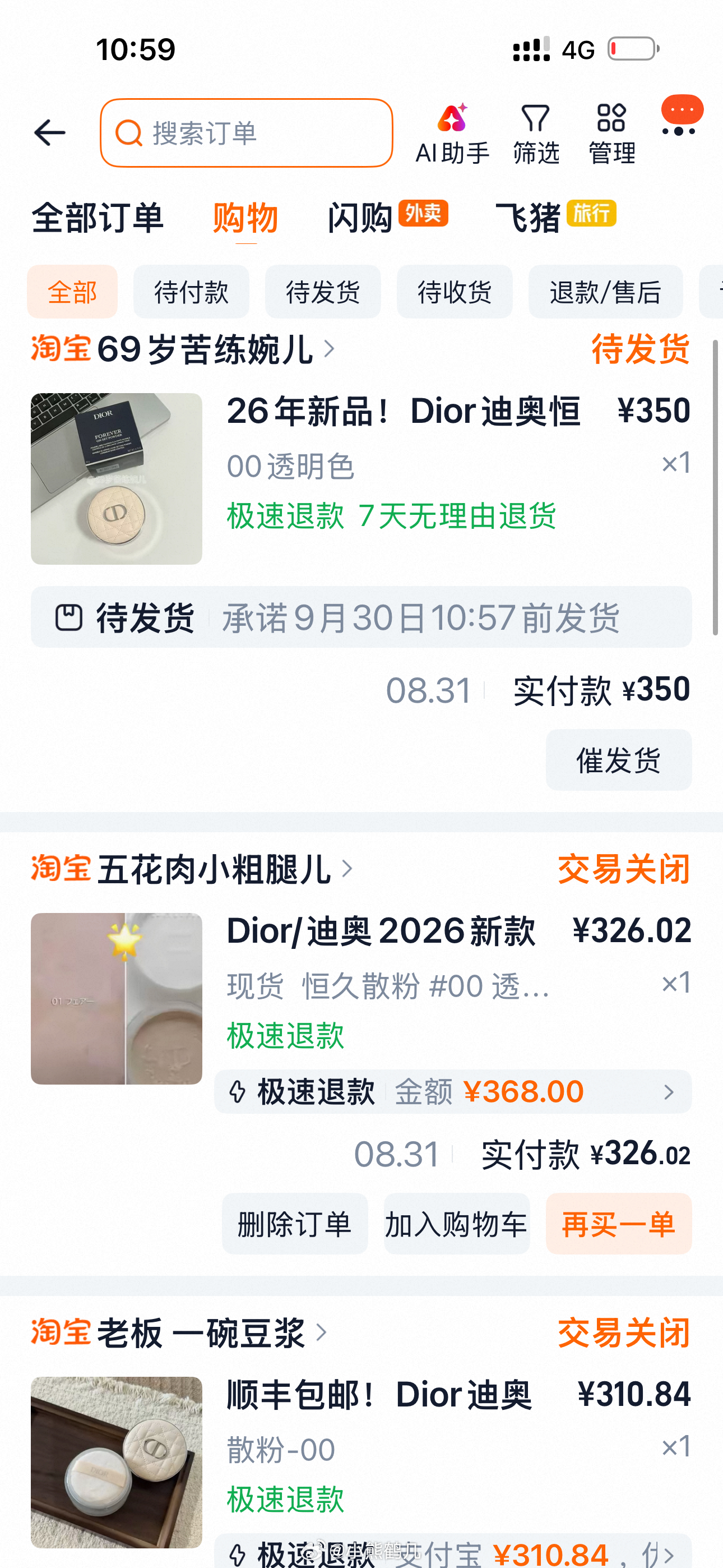Switch to the 闪购 tab
The width and height of the screenshot is (723, 1568).
coord(388,217)
